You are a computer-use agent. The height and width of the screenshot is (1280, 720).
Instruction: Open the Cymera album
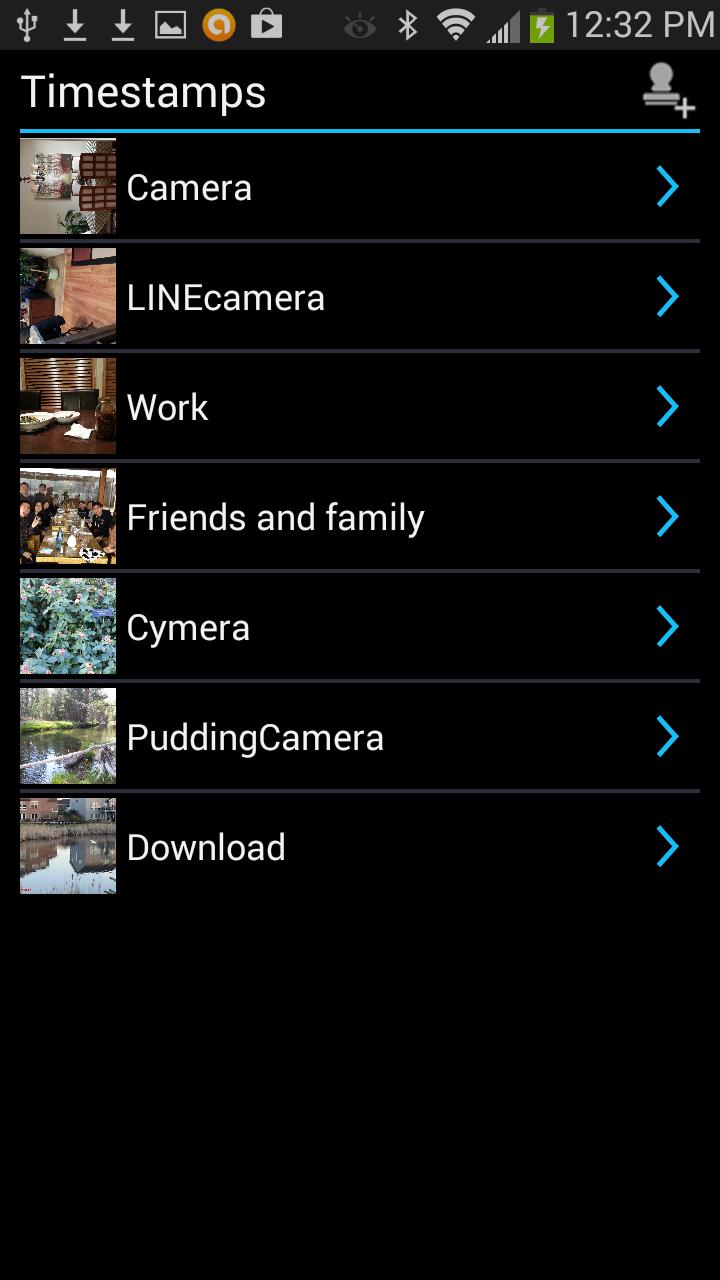(360, 627)
